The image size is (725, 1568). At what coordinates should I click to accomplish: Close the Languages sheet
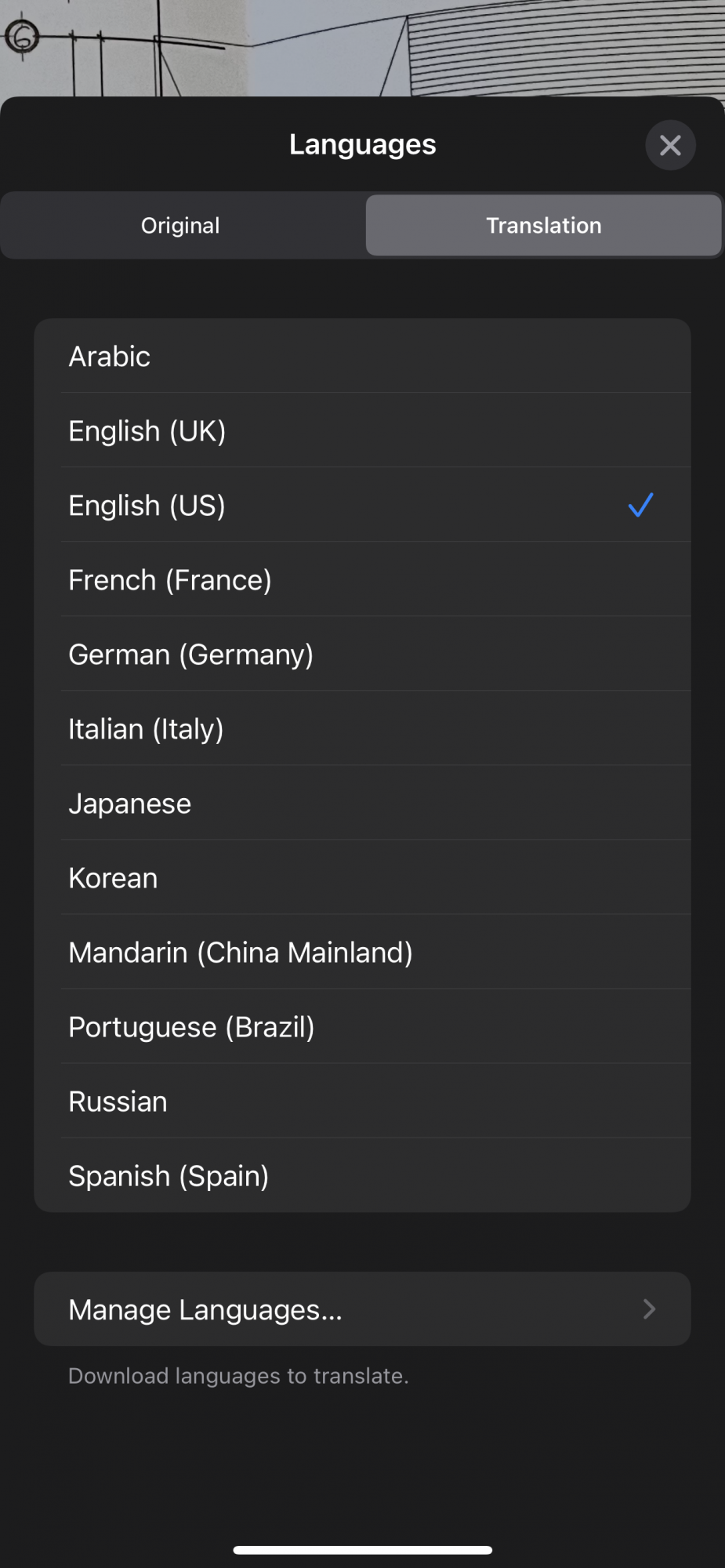[670, 145]
